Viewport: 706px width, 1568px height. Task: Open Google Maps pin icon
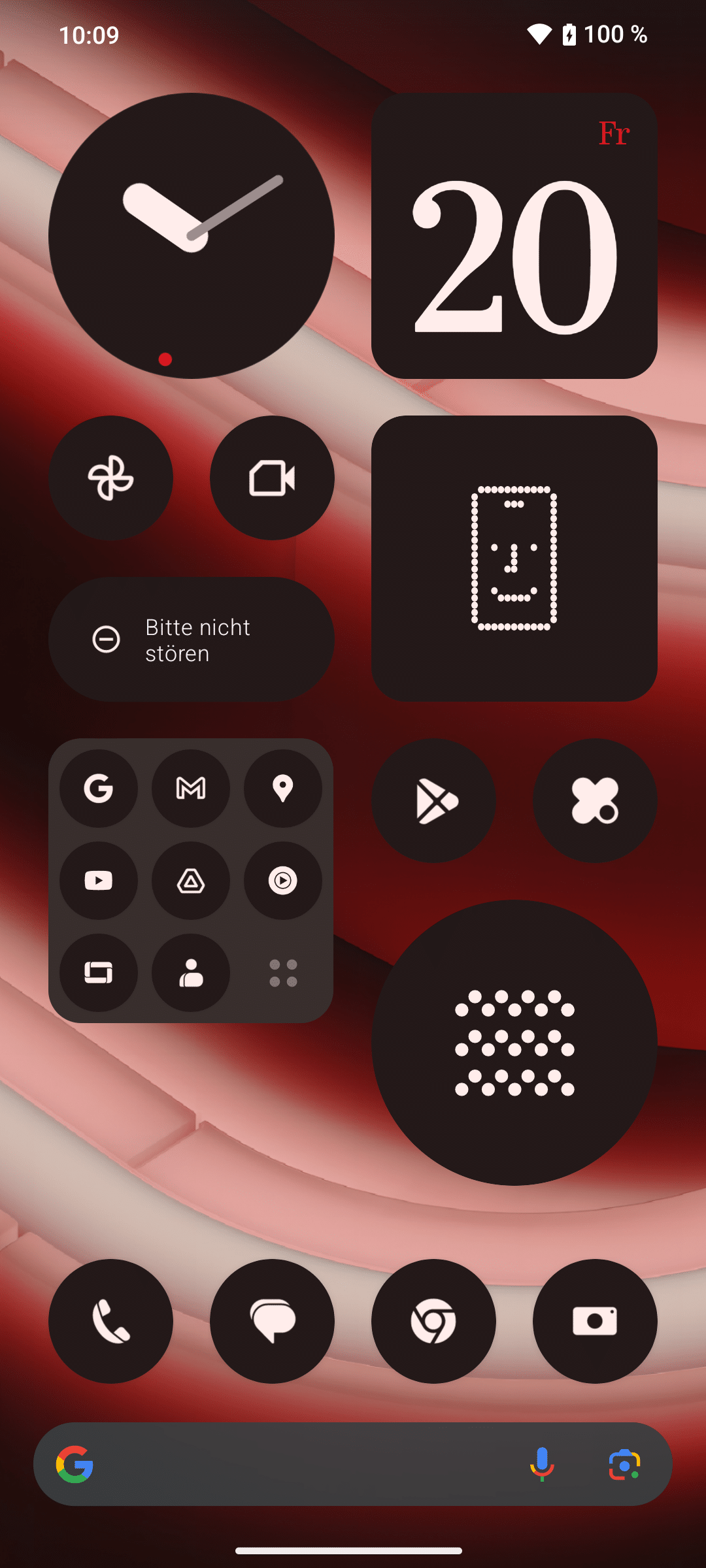(283, 789)
